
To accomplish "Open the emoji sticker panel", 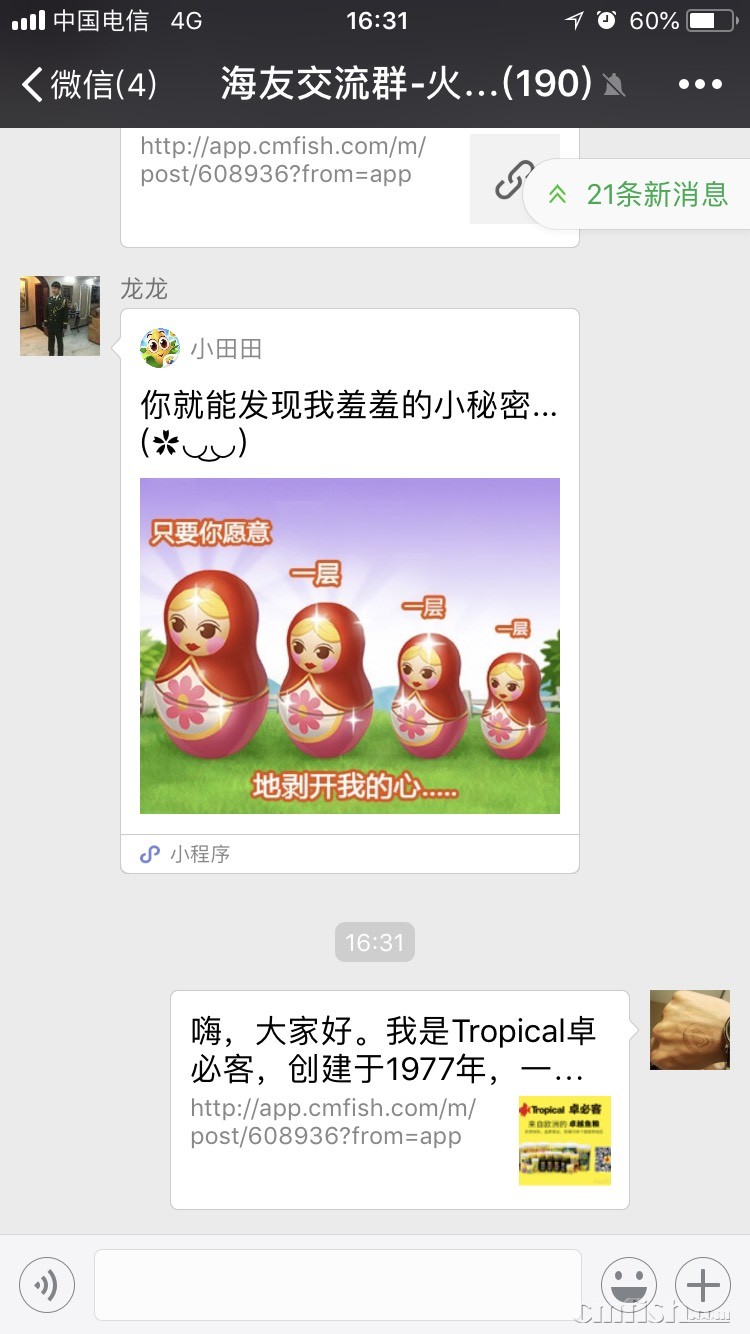I will (629, 1285).
